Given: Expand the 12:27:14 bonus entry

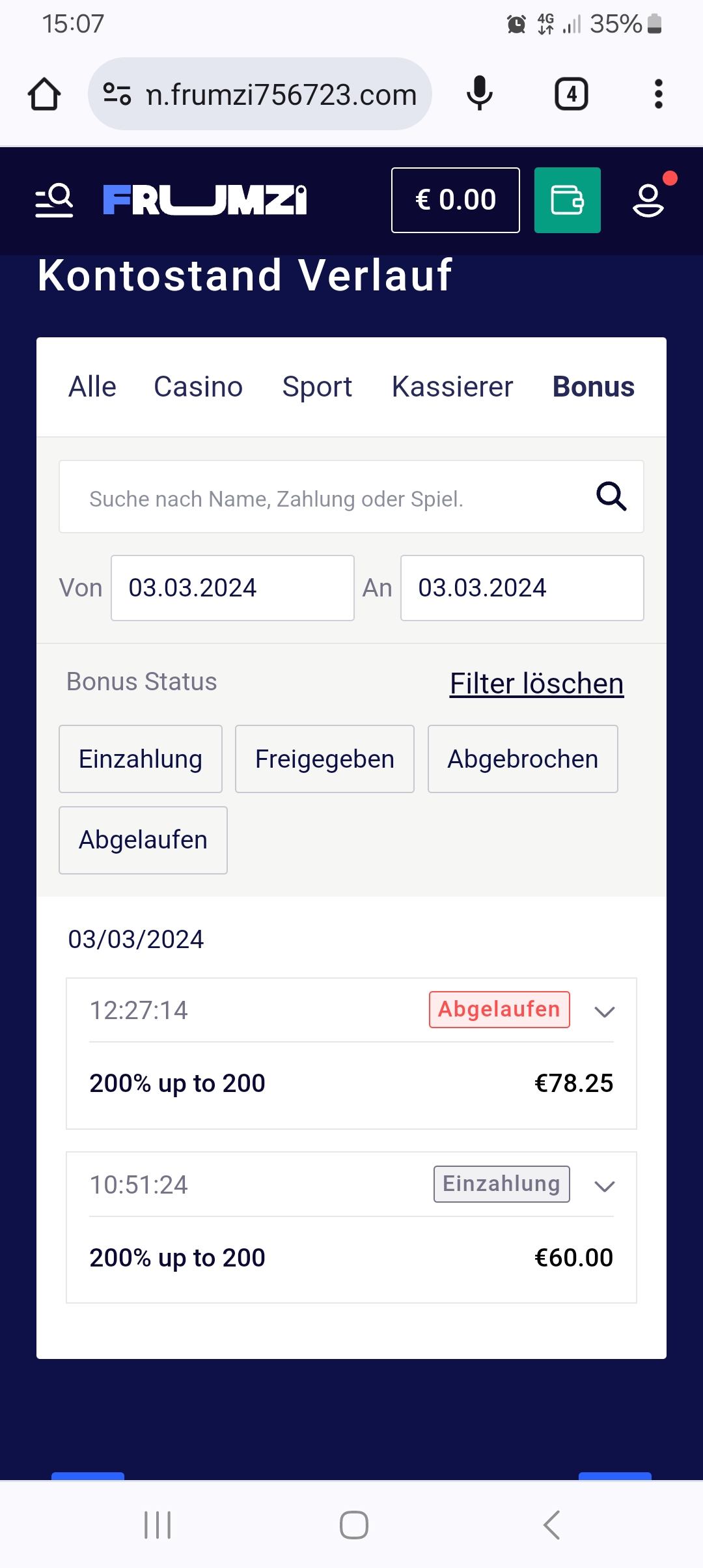Looking at the screenshot, I should coord(605,1011).
